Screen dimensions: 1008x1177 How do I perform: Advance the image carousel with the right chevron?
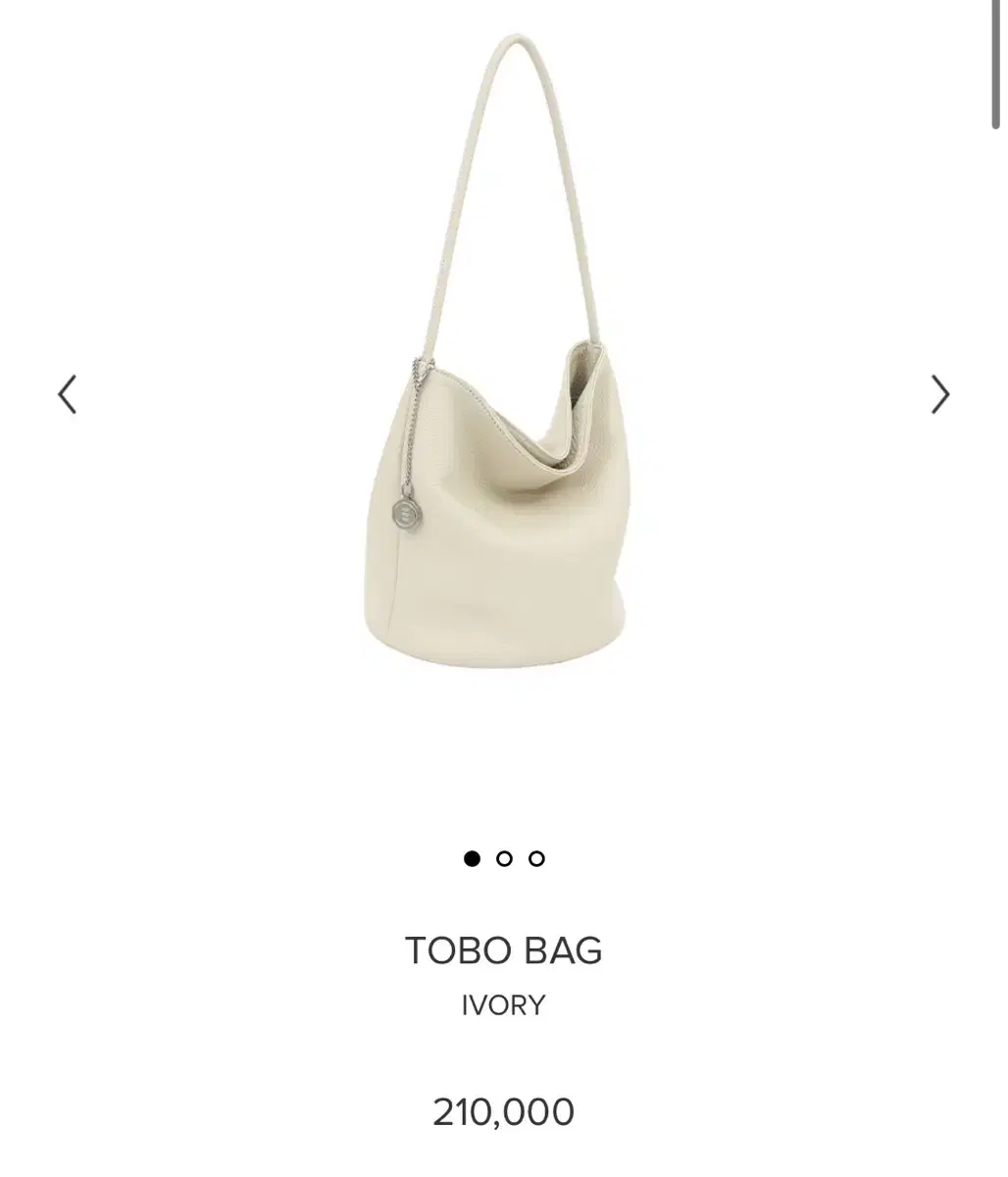click(941, 393)
